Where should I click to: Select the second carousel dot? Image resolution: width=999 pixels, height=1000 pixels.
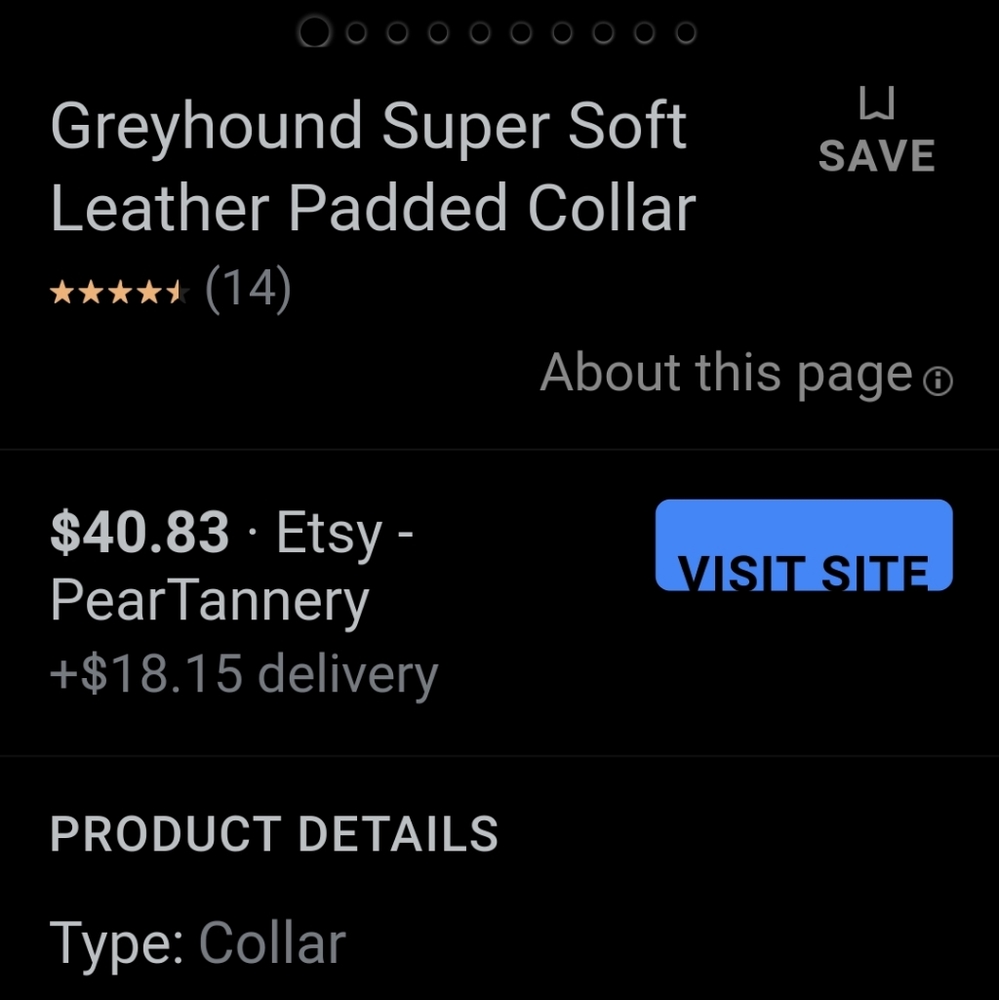(x=356, y=31)
